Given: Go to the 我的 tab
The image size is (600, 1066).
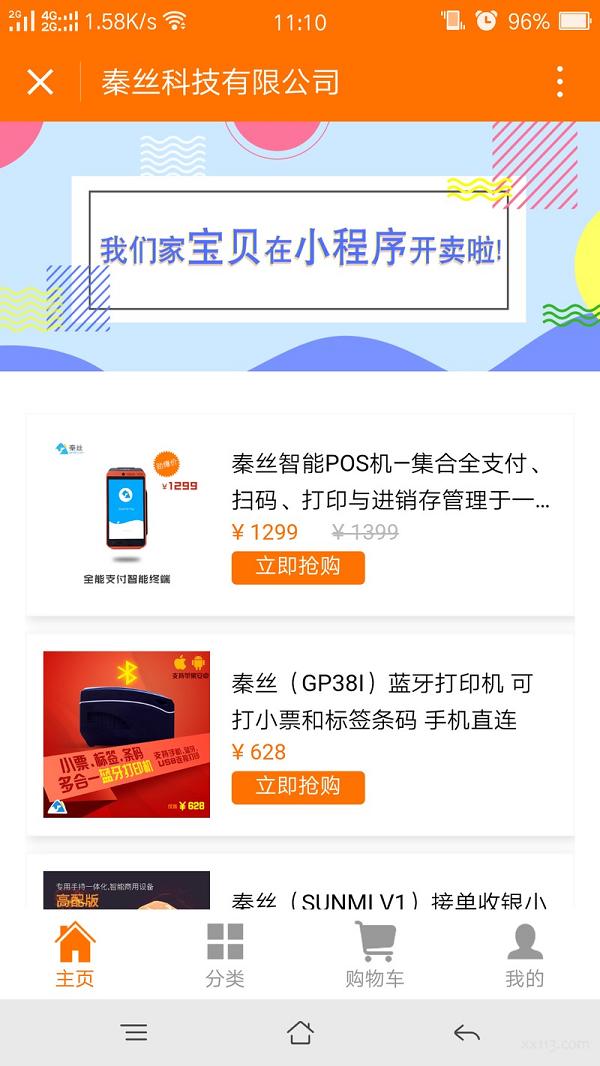Looking at the screenshot, I should click(x=524, y=955).
